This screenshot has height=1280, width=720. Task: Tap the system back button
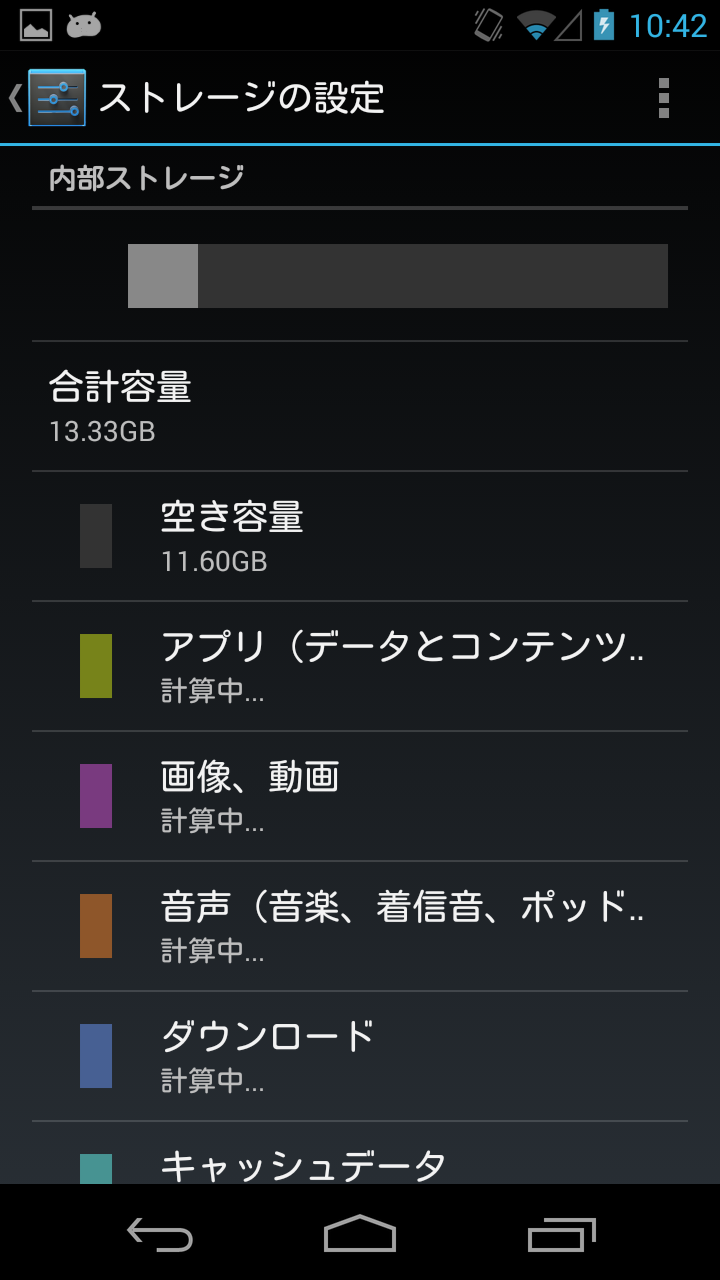coord(160,1234)
